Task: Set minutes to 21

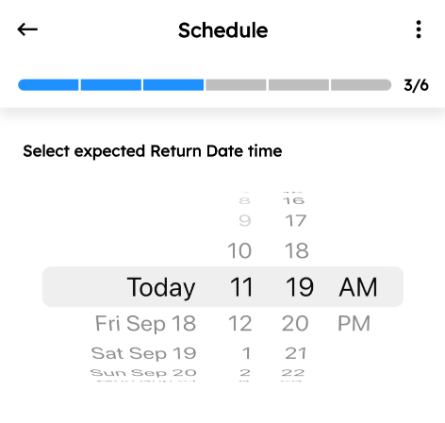Action: (x=296, y=353)
